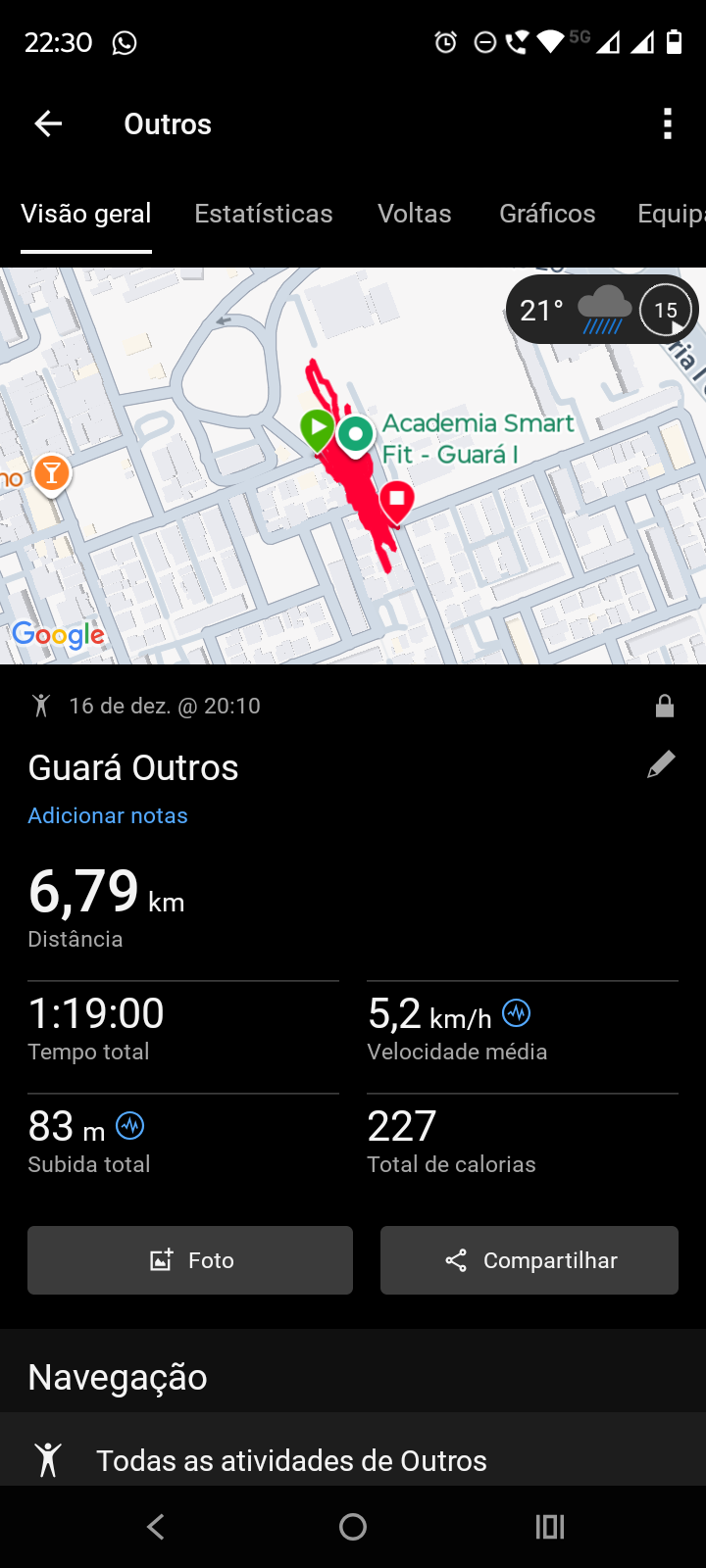Expand the Navegação section

(x=118, y=1377)
